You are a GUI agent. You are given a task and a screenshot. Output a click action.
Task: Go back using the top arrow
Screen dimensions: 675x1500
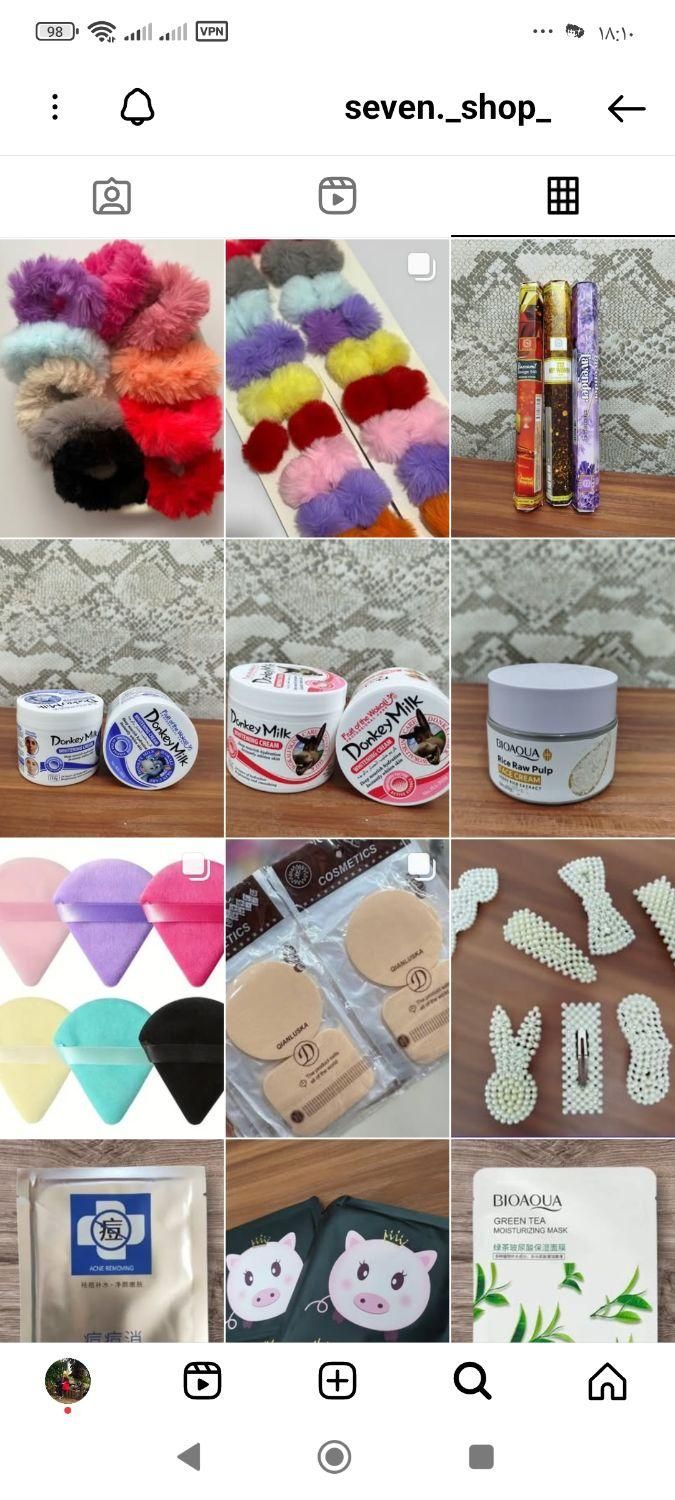click(626, 108)
